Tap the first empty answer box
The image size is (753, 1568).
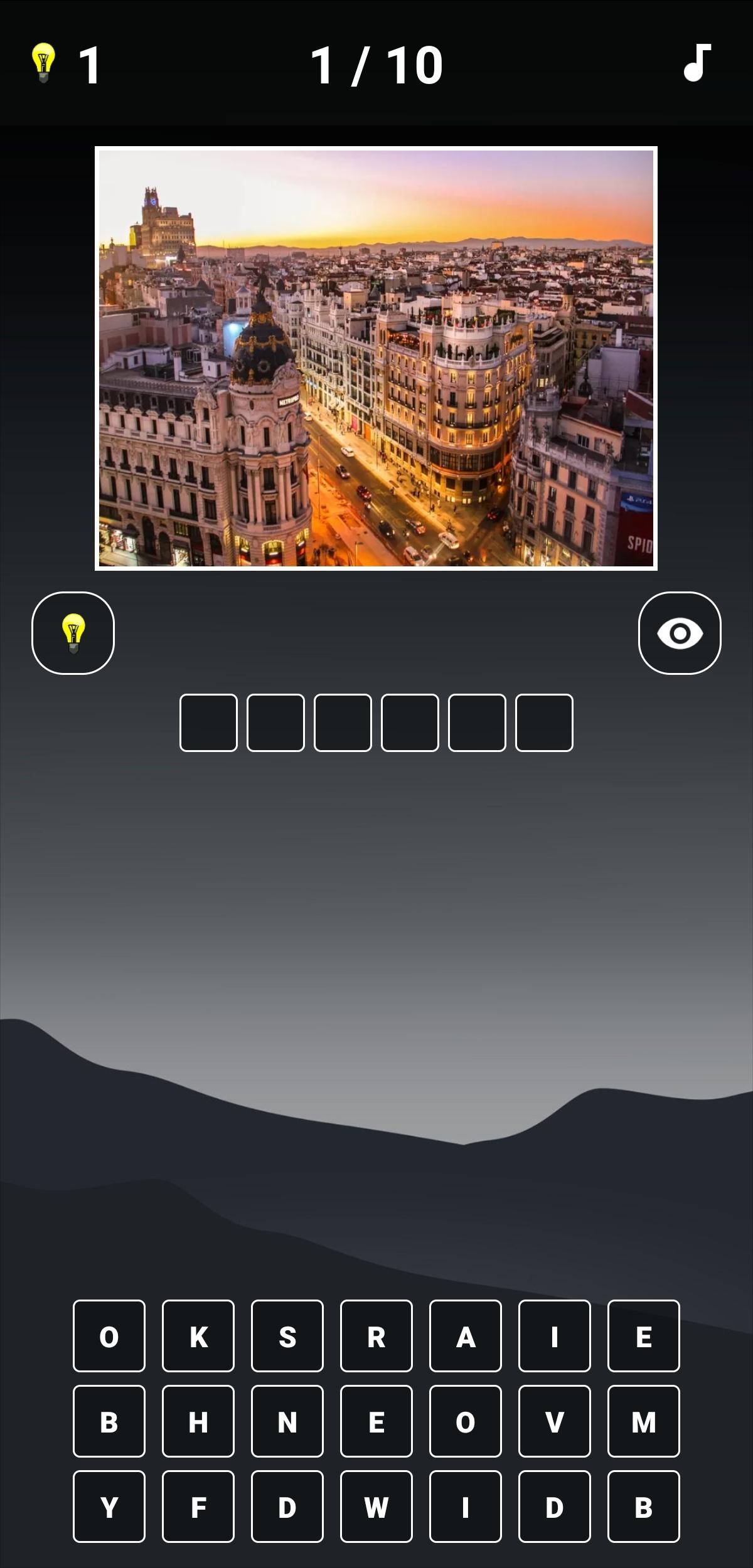pos(208,723)
